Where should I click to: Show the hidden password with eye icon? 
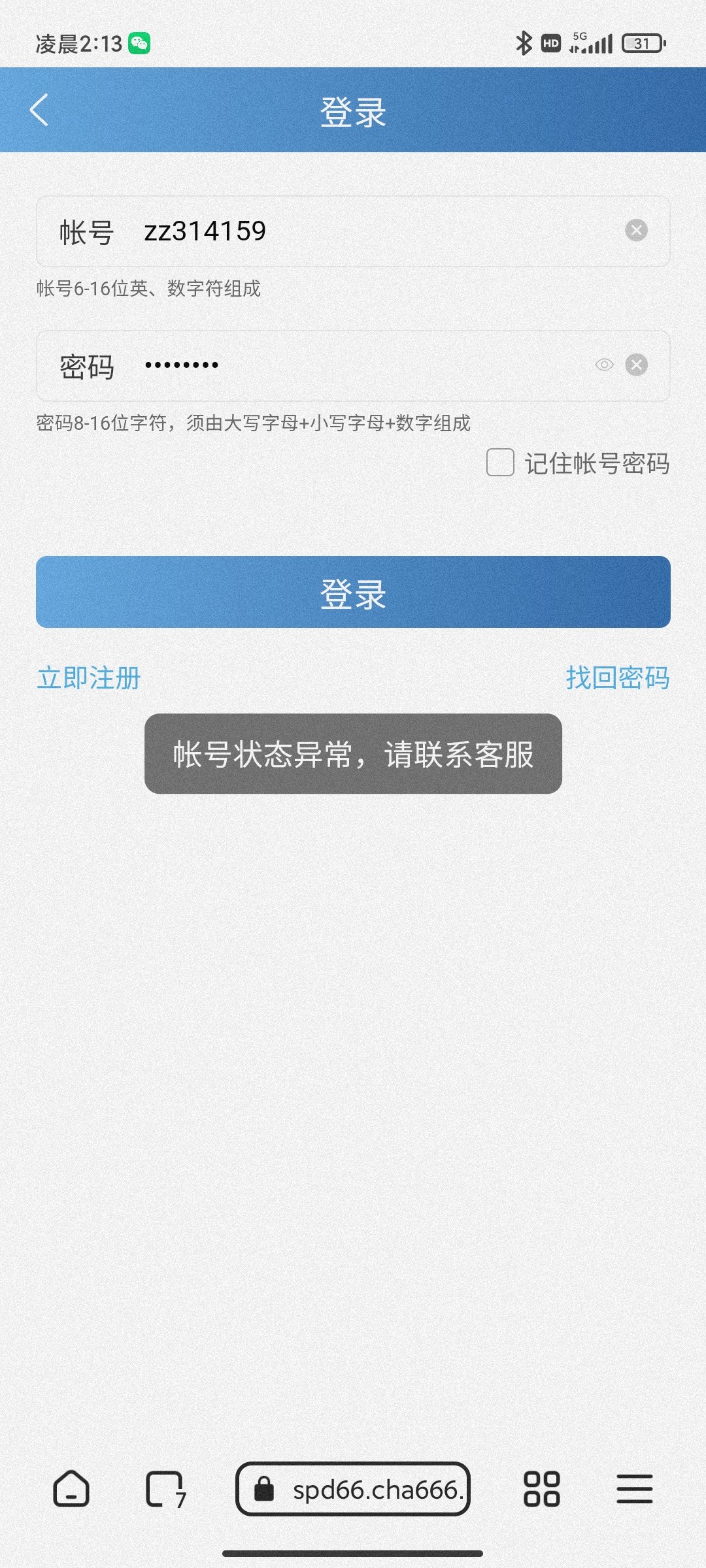pos(605,365)
